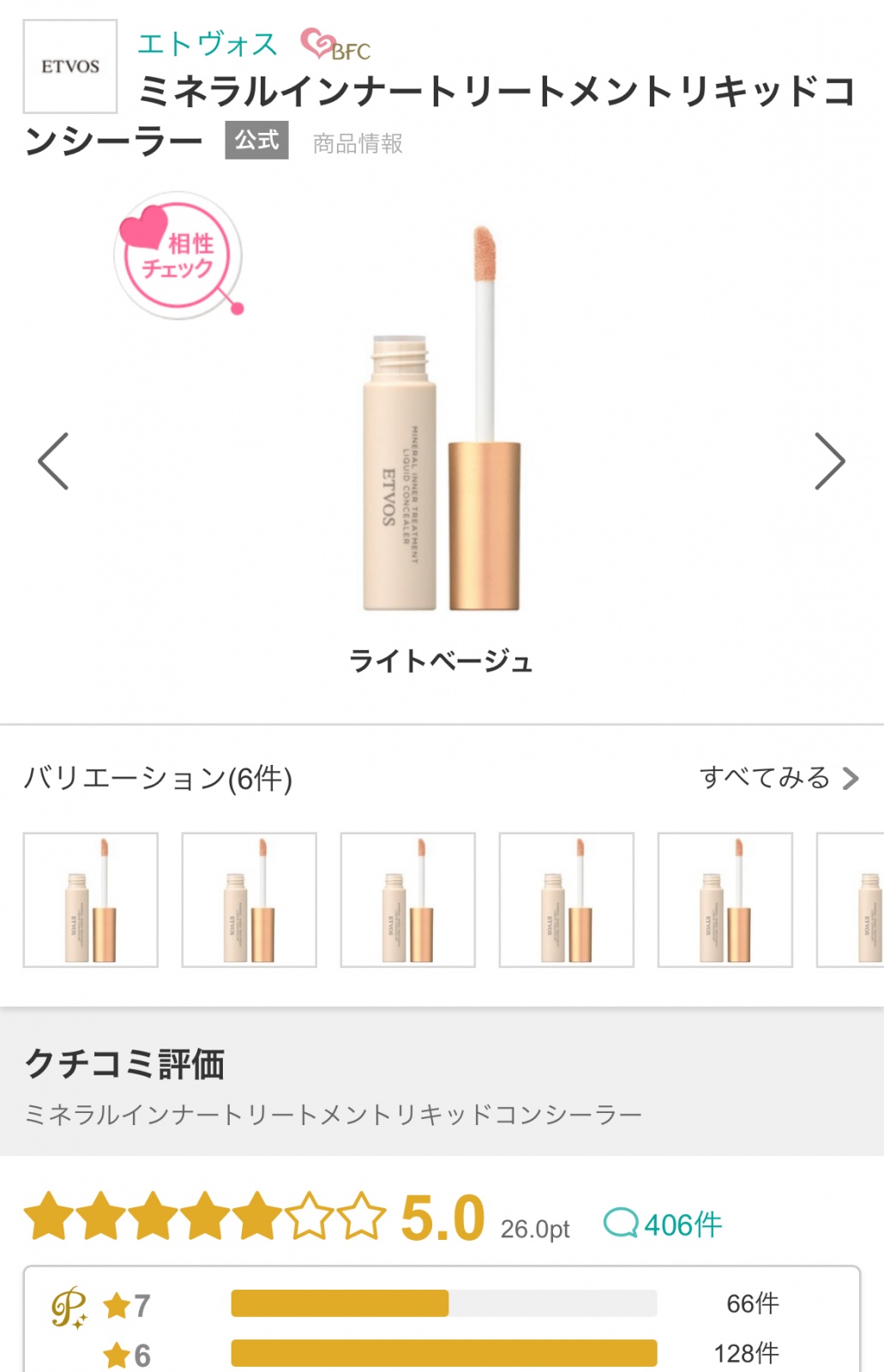
Task: Open the 商品情報 link
Action: pyautogui.click(x=358, y=143)
